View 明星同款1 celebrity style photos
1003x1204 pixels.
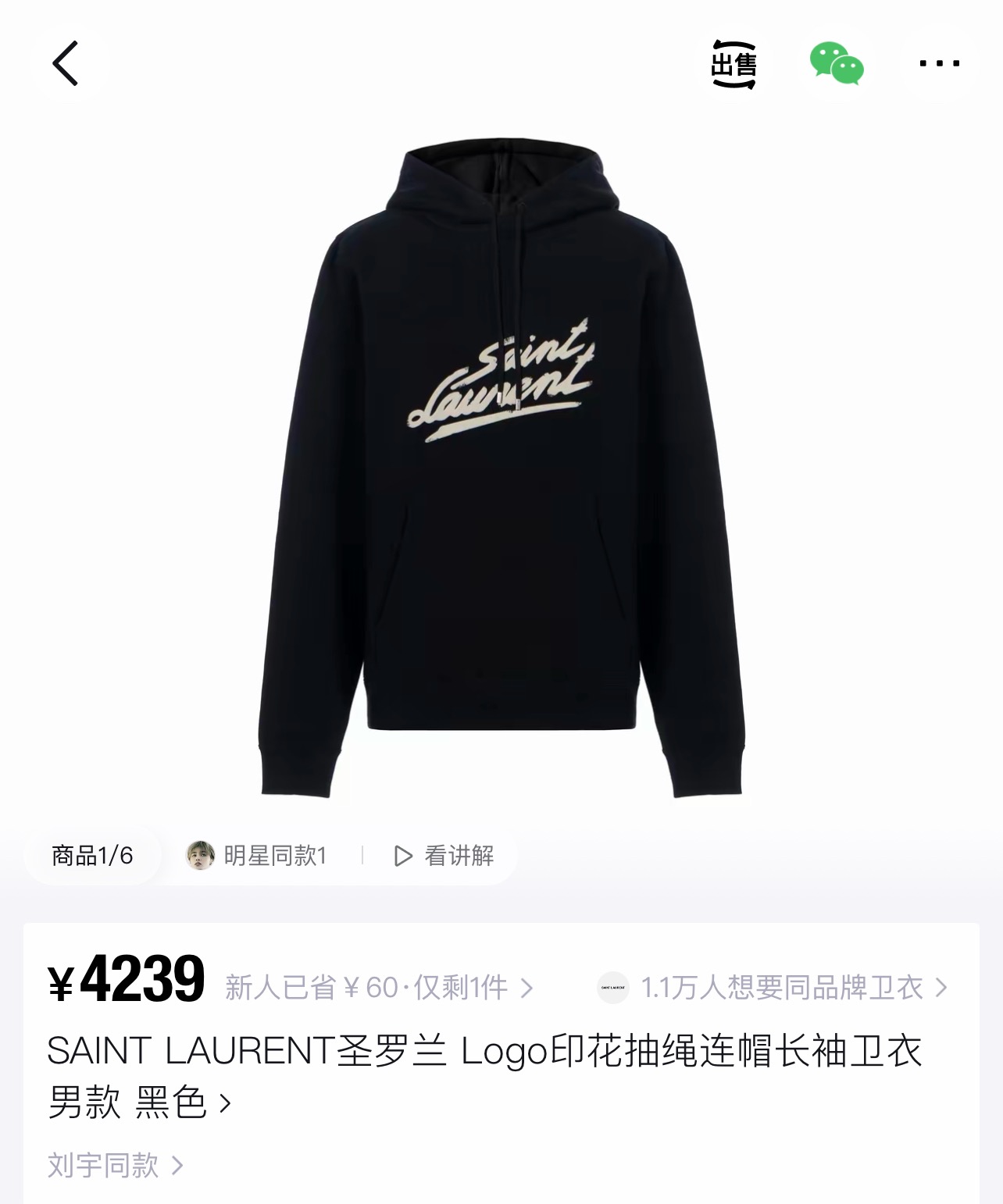(256, 856)
